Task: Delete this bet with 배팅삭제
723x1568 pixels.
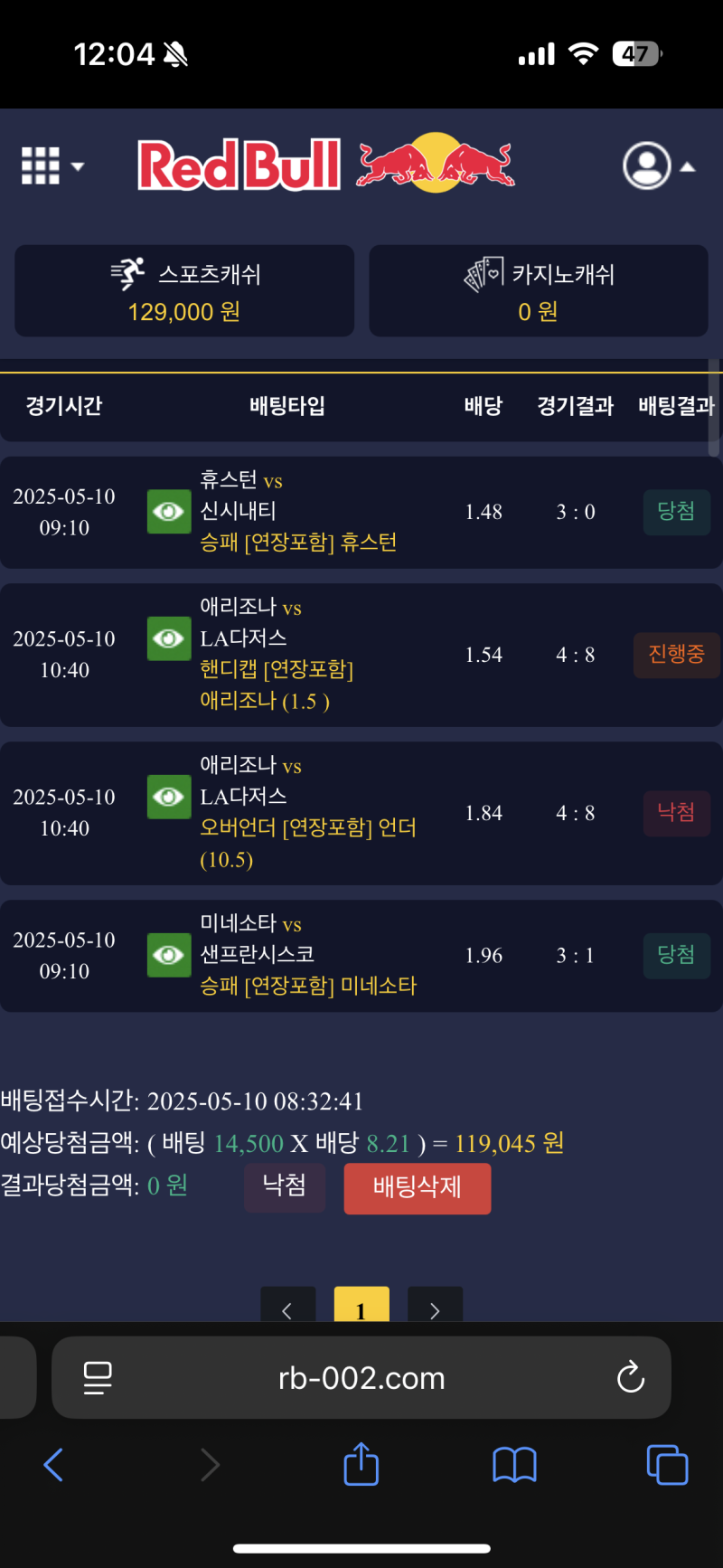Action: (418, 1187)
